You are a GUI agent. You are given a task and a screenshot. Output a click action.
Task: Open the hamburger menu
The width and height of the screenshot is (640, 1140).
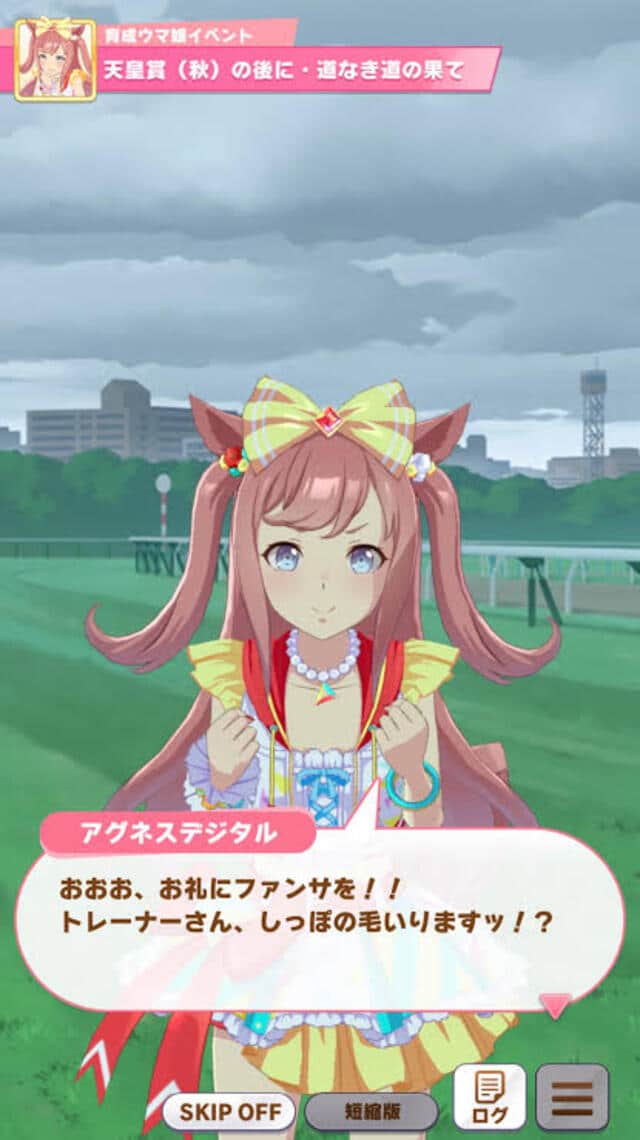[x=572, y=1096]
